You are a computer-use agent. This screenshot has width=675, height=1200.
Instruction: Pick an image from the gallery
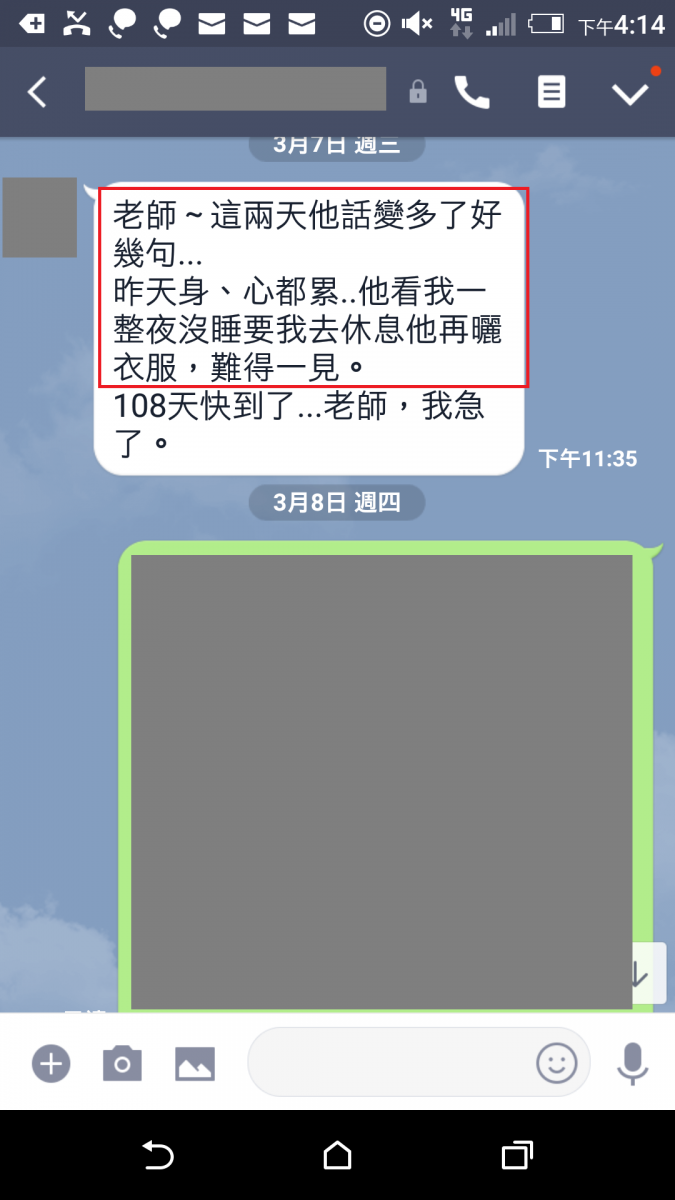(195, 1063)
